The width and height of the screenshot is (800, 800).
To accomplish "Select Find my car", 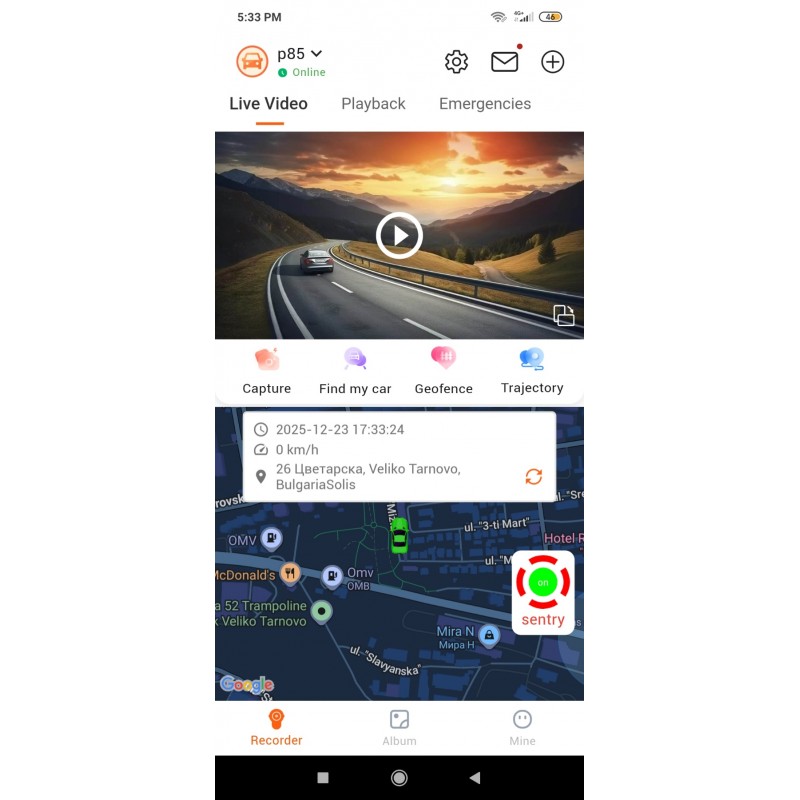I will (x=355, y=371).
